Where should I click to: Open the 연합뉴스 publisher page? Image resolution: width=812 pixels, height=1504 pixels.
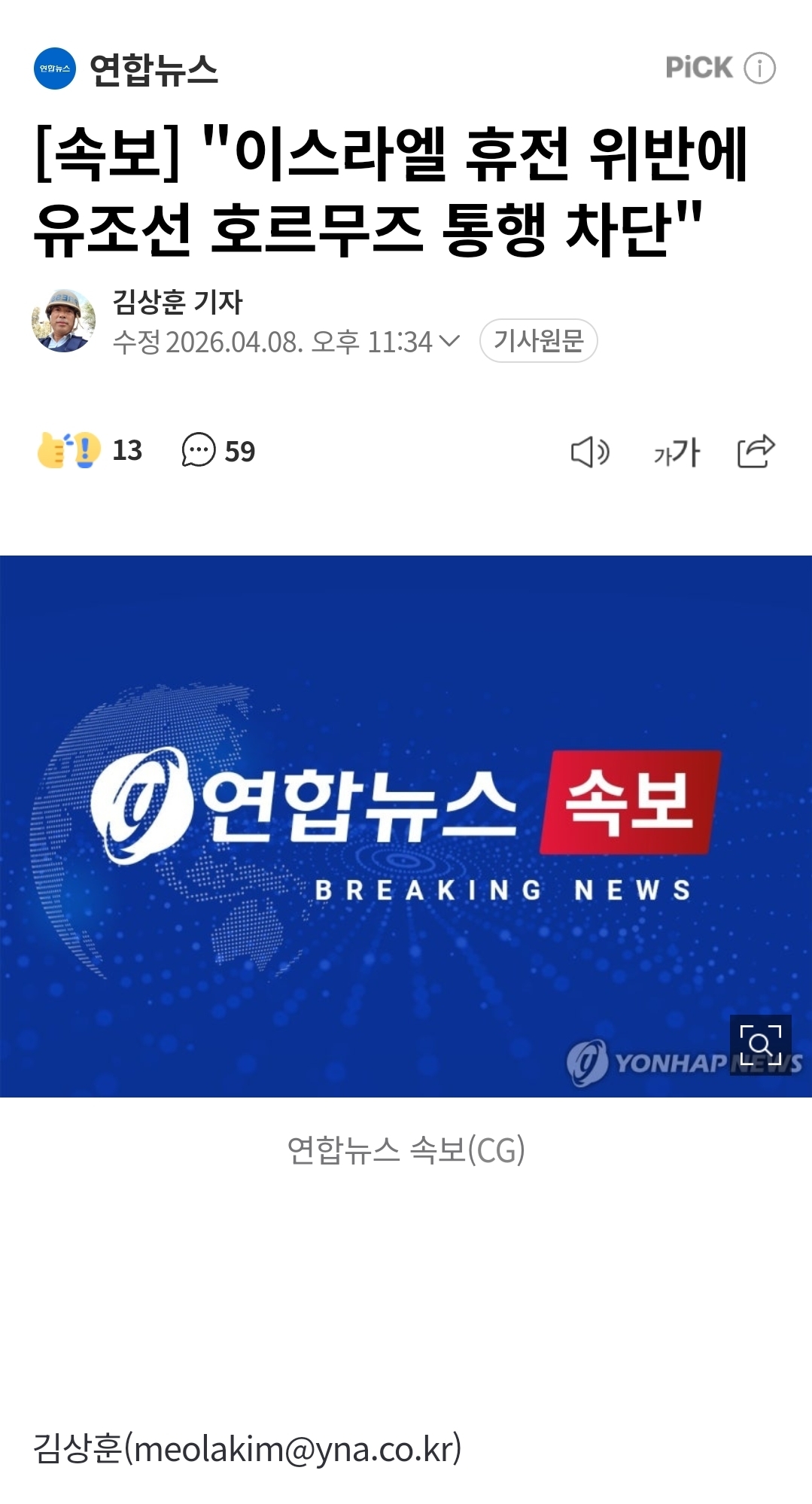pyautogui.click(x=126, y=69)
